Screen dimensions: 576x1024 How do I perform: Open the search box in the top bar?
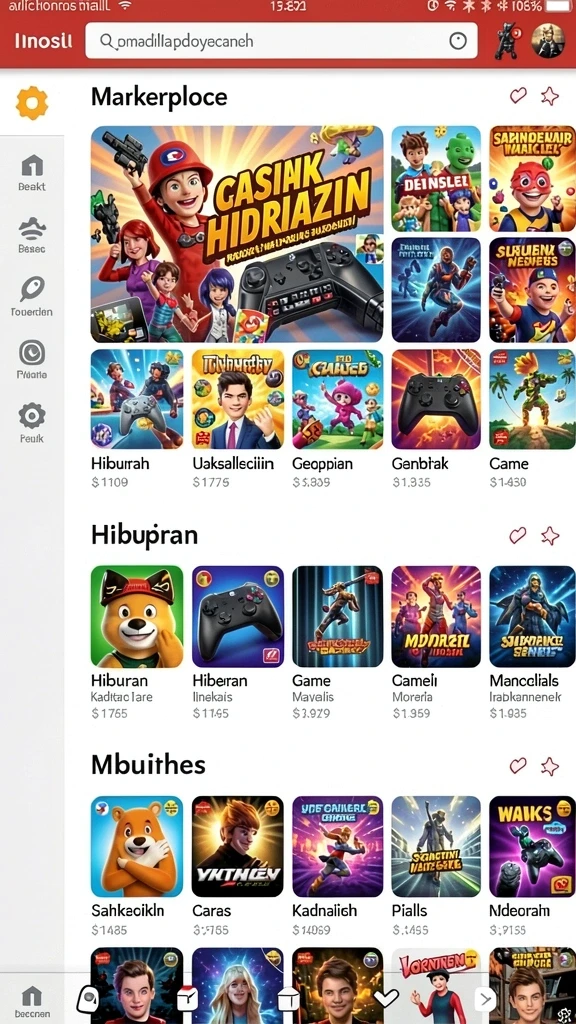pyautogui.click(x=281, y=41)
